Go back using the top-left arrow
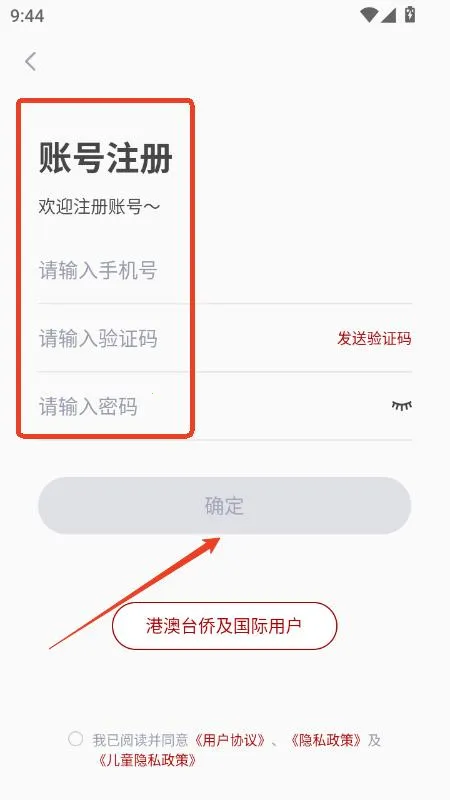This screenshot has width=450, height=800. pyautogui.click(x=31, y=62)
